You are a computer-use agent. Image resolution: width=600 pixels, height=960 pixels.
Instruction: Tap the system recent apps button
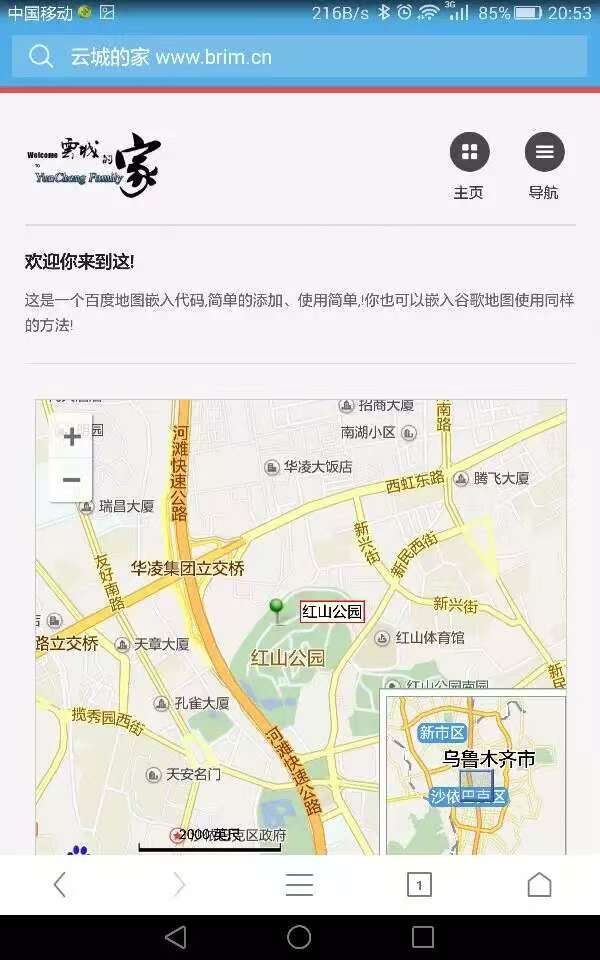(423, 937)
